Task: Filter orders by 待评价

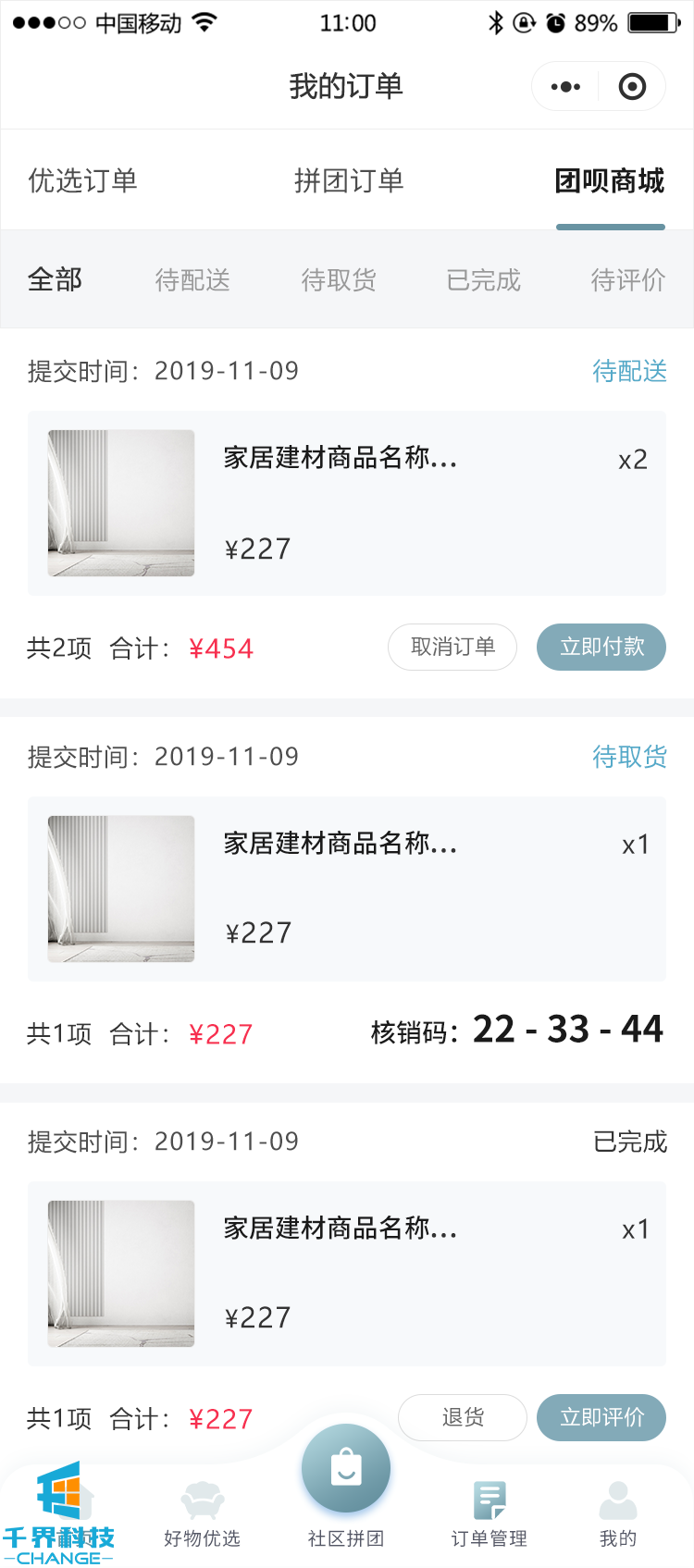Action: 628,279
